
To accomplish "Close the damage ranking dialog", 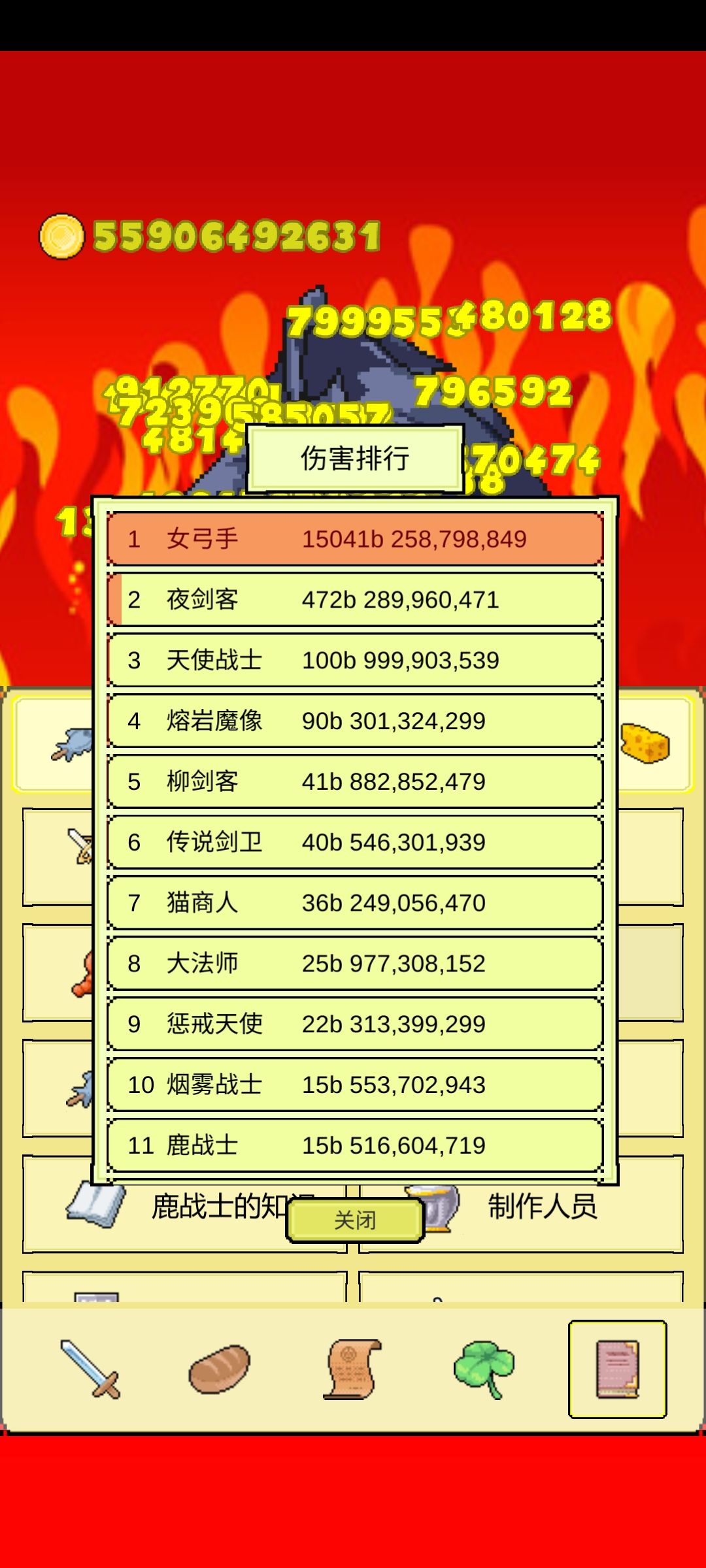I will tap(355, 1220).
